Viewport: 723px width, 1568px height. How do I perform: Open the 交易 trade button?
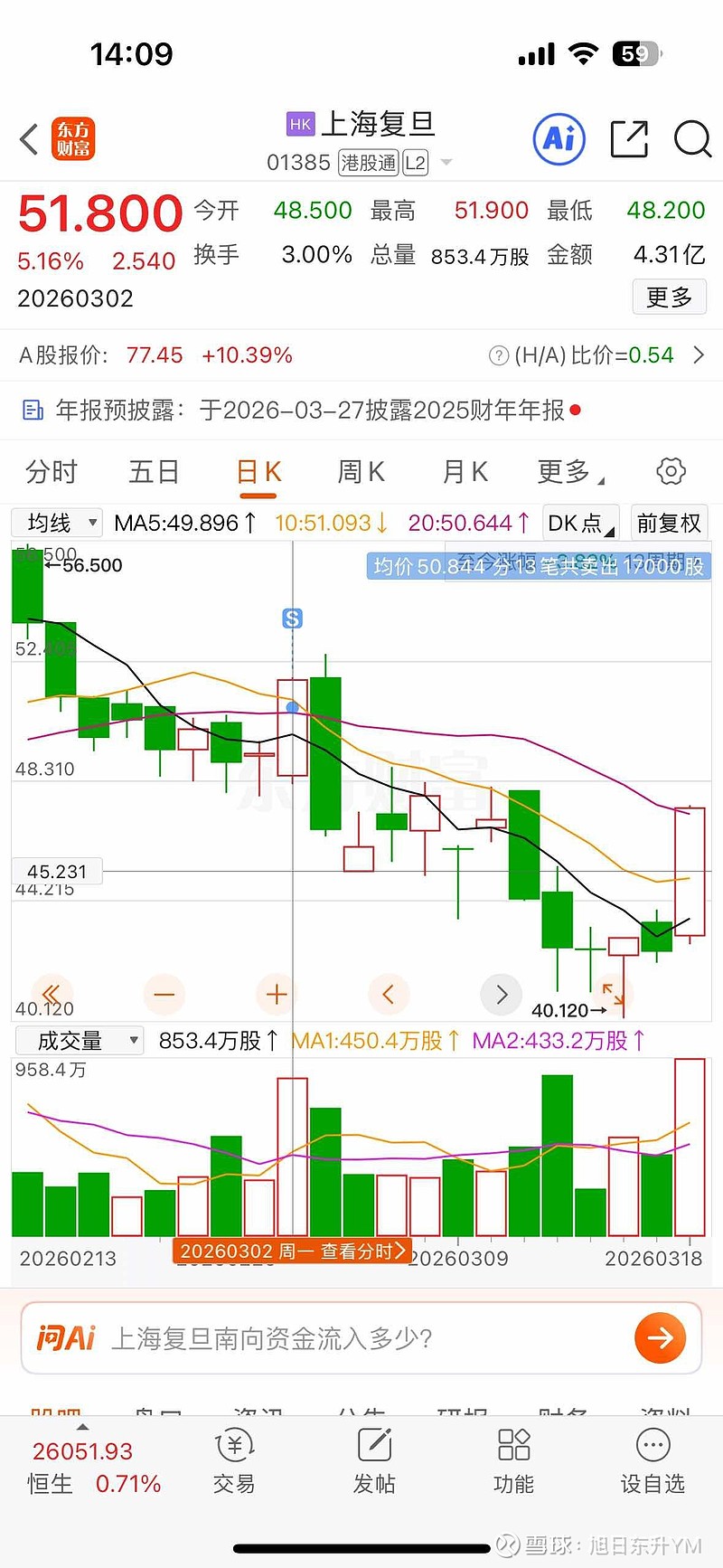(x=234, y=1461)
